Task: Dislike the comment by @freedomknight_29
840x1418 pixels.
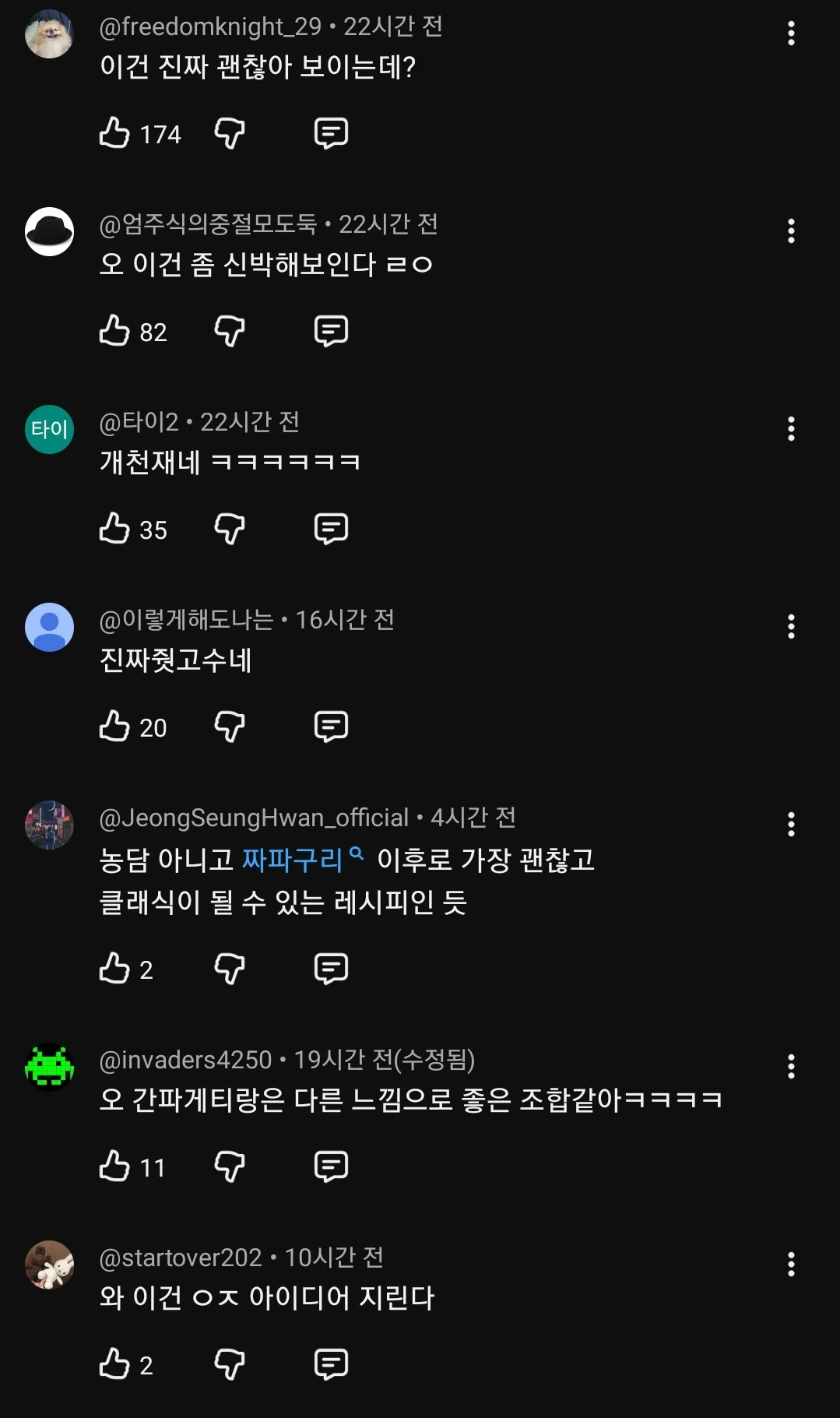Action: click(x=230, y=133)
